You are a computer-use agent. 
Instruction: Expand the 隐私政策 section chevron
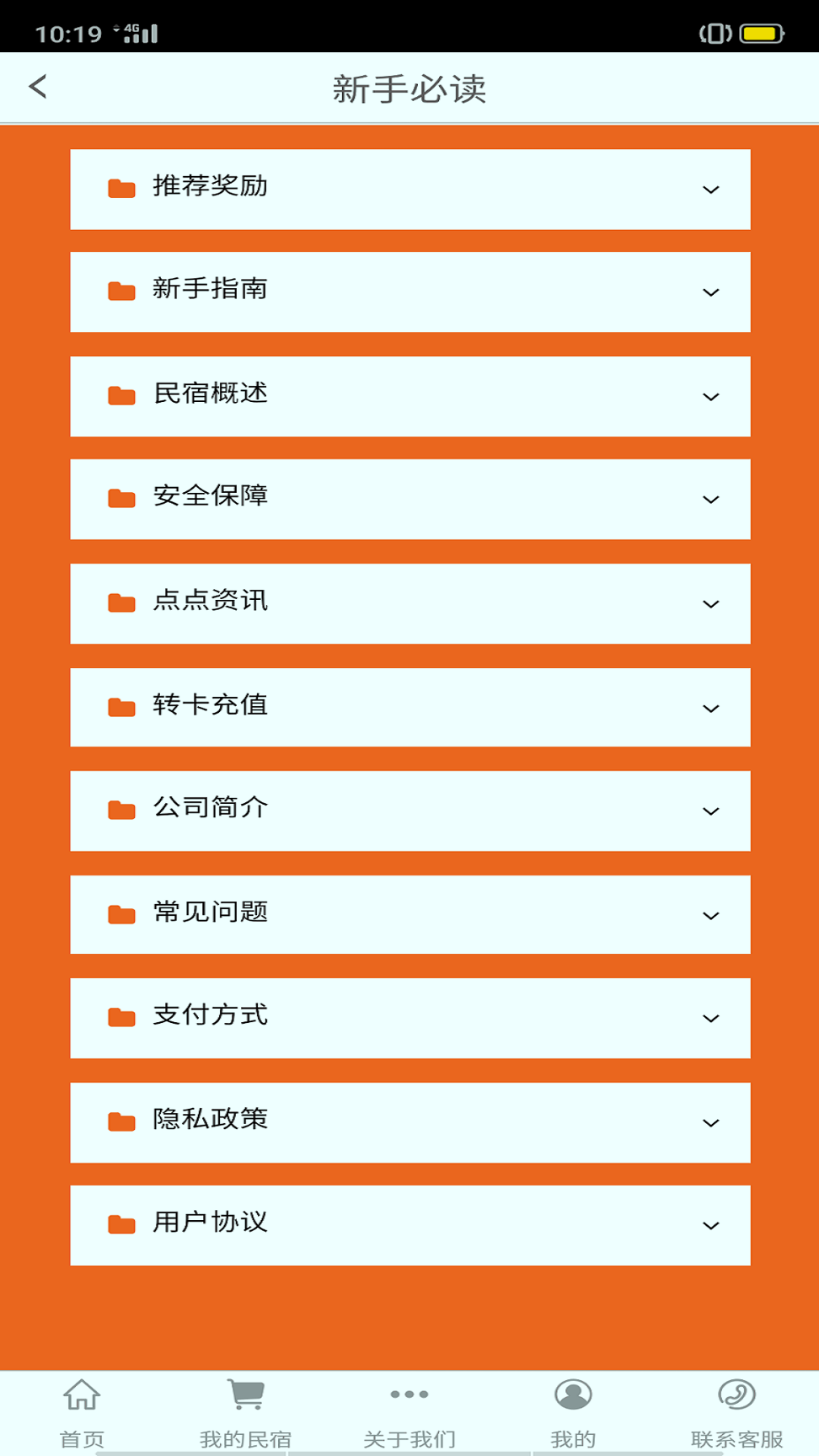point(709,1121)
